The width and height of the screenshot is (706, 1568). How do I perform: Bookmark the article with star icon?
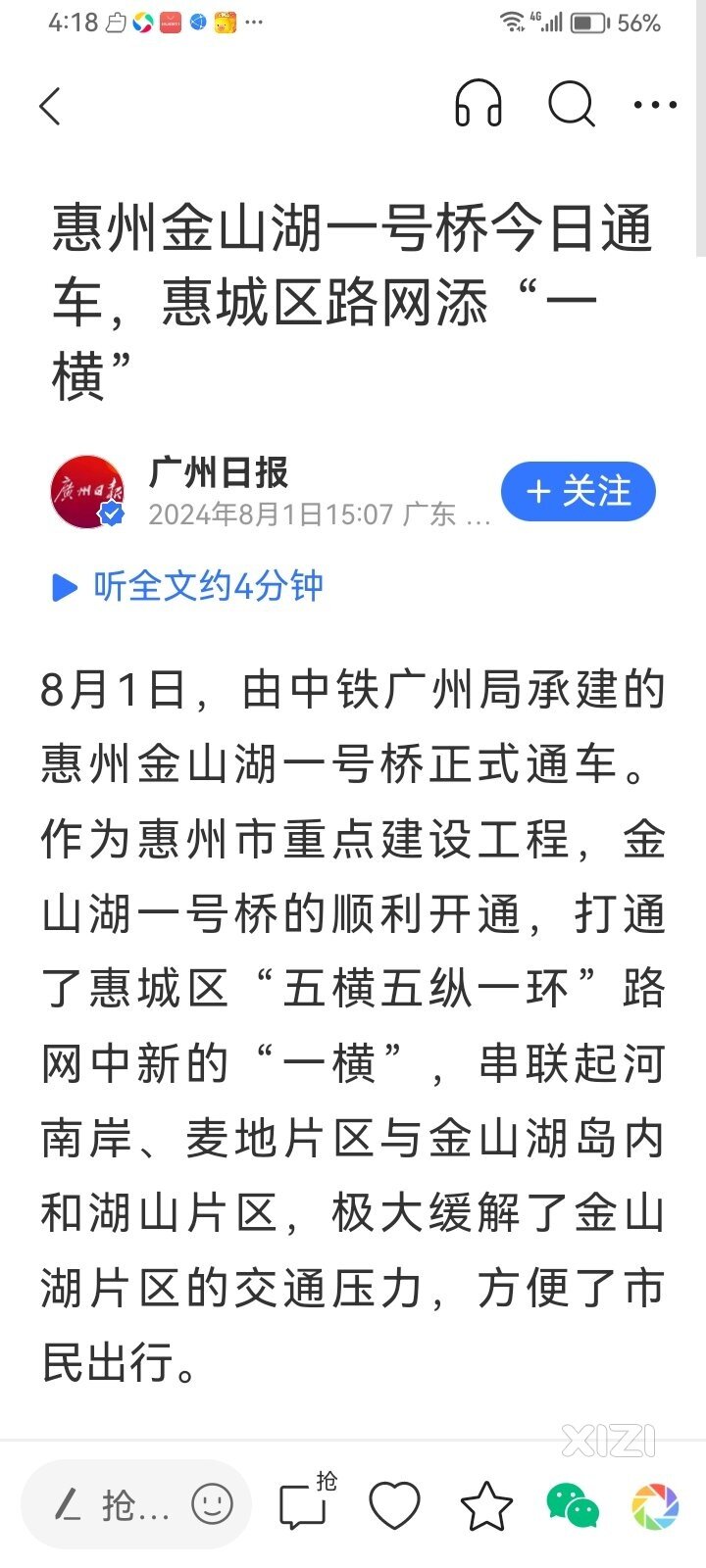point(486,1506)
